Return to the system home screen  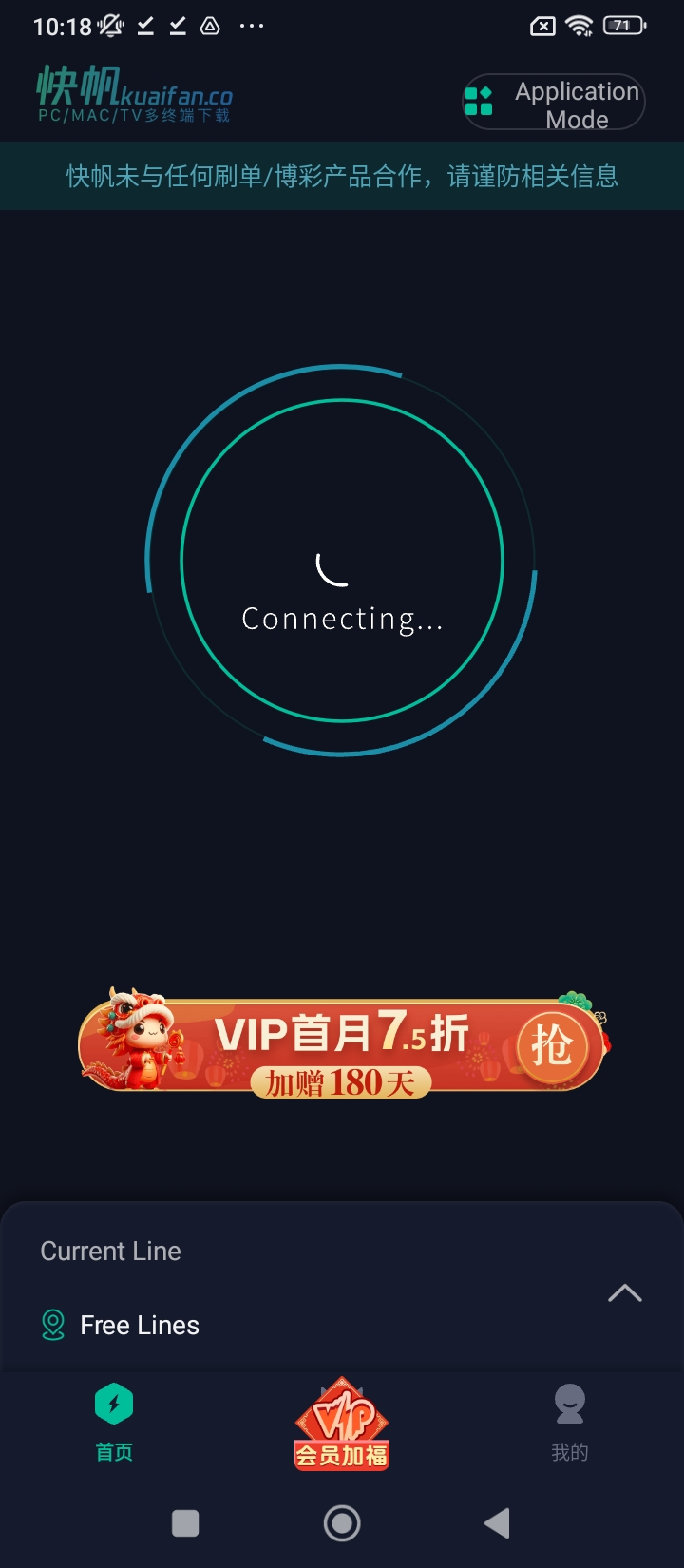click(342, 1523)
